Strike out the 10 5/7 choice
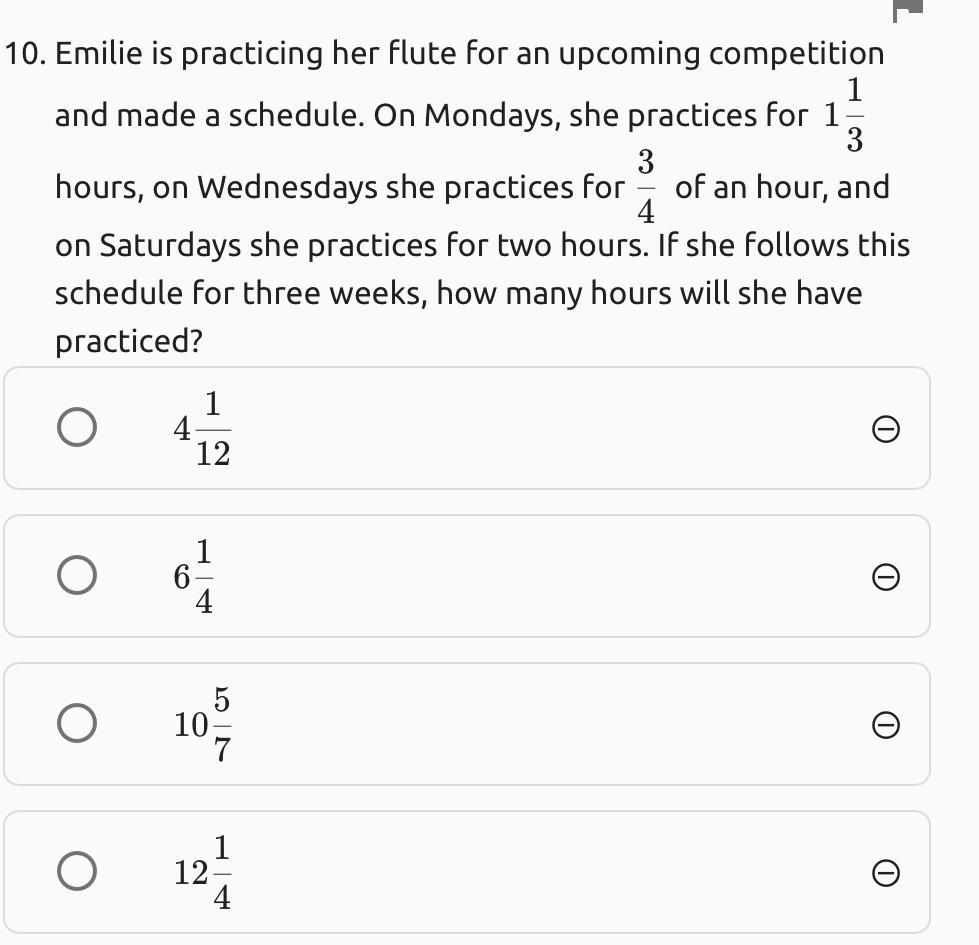Image resolution: width=979 pixels, height=945 pixels. [884, 725]
